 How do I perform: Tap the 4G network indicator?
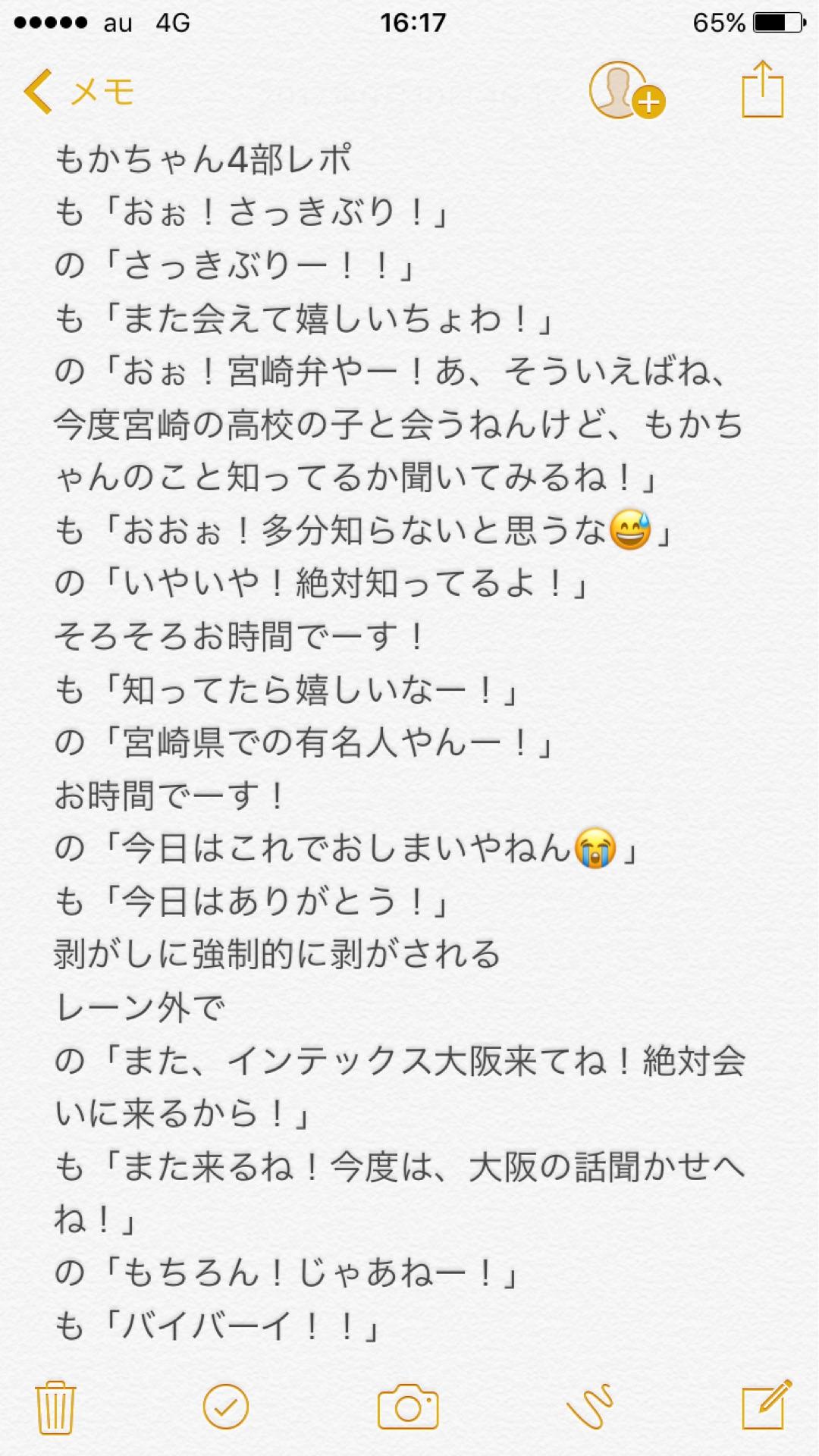coord(173,23)
